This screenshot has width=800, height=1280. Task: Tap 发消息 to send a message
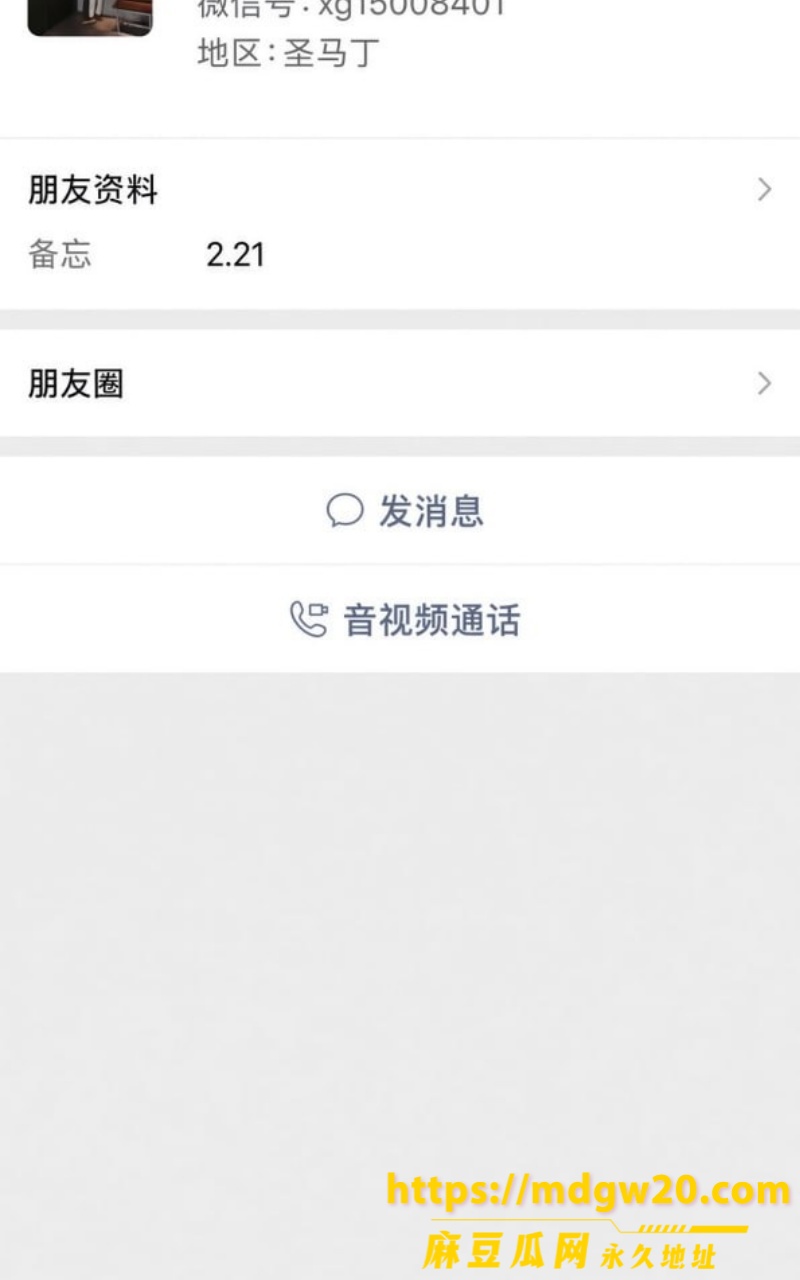400,511
